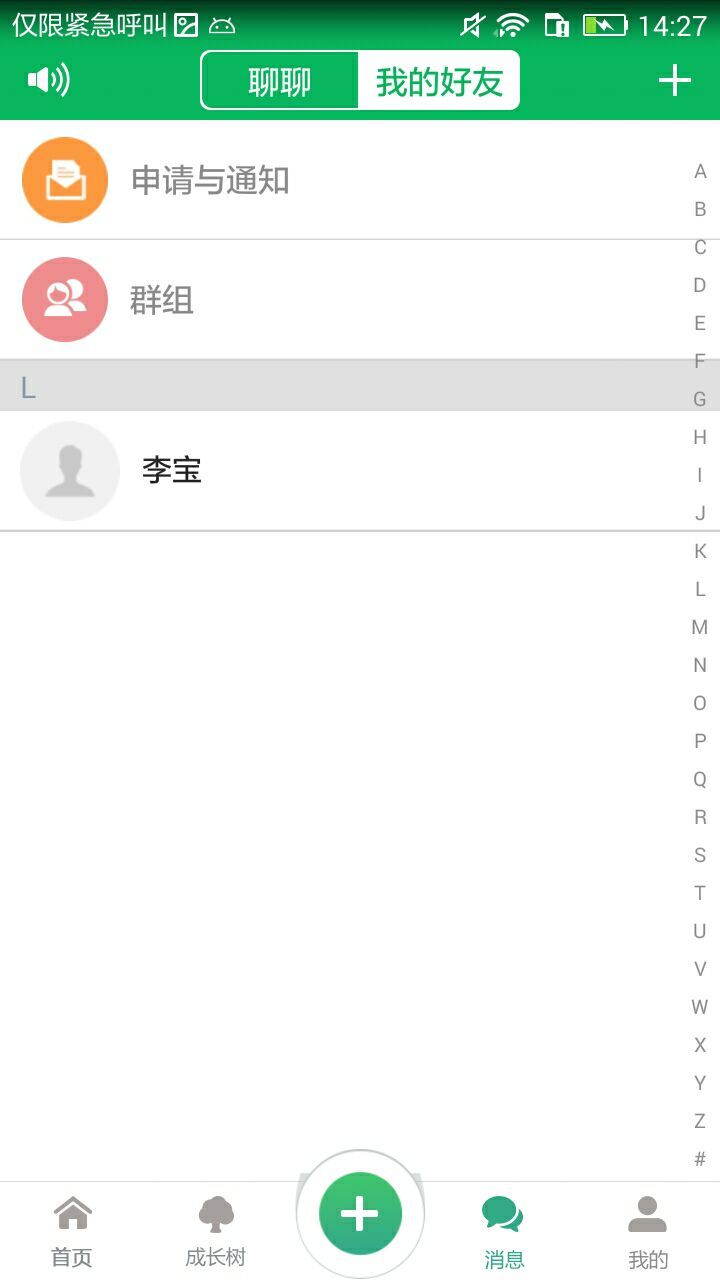Jump to letter A in the index
Image resolution: width=720 pixels, height=1280 pixels.
700,172
